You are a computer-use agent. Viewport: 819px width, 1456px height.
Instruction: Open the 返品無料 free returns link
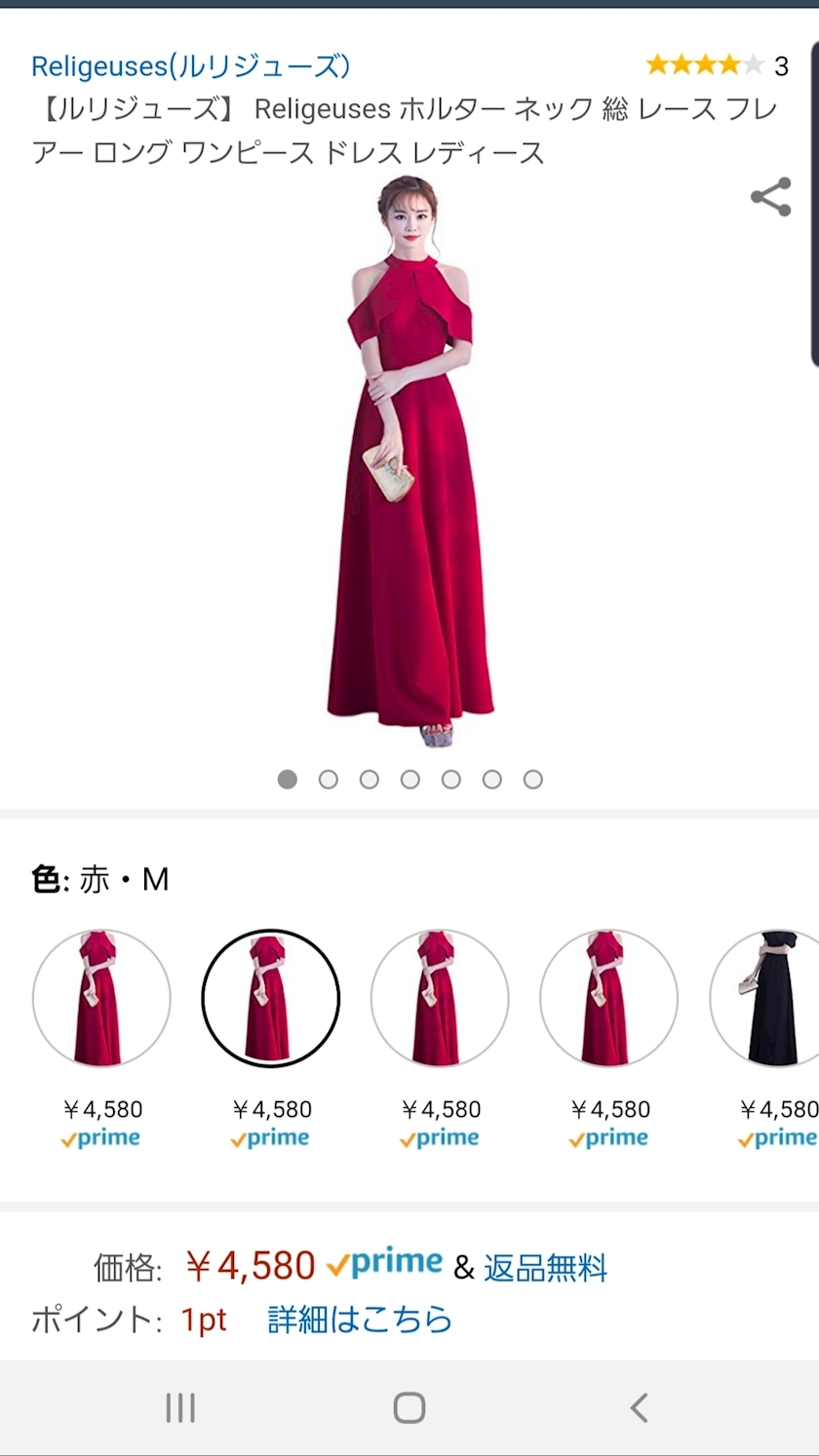coord(545,1268)
